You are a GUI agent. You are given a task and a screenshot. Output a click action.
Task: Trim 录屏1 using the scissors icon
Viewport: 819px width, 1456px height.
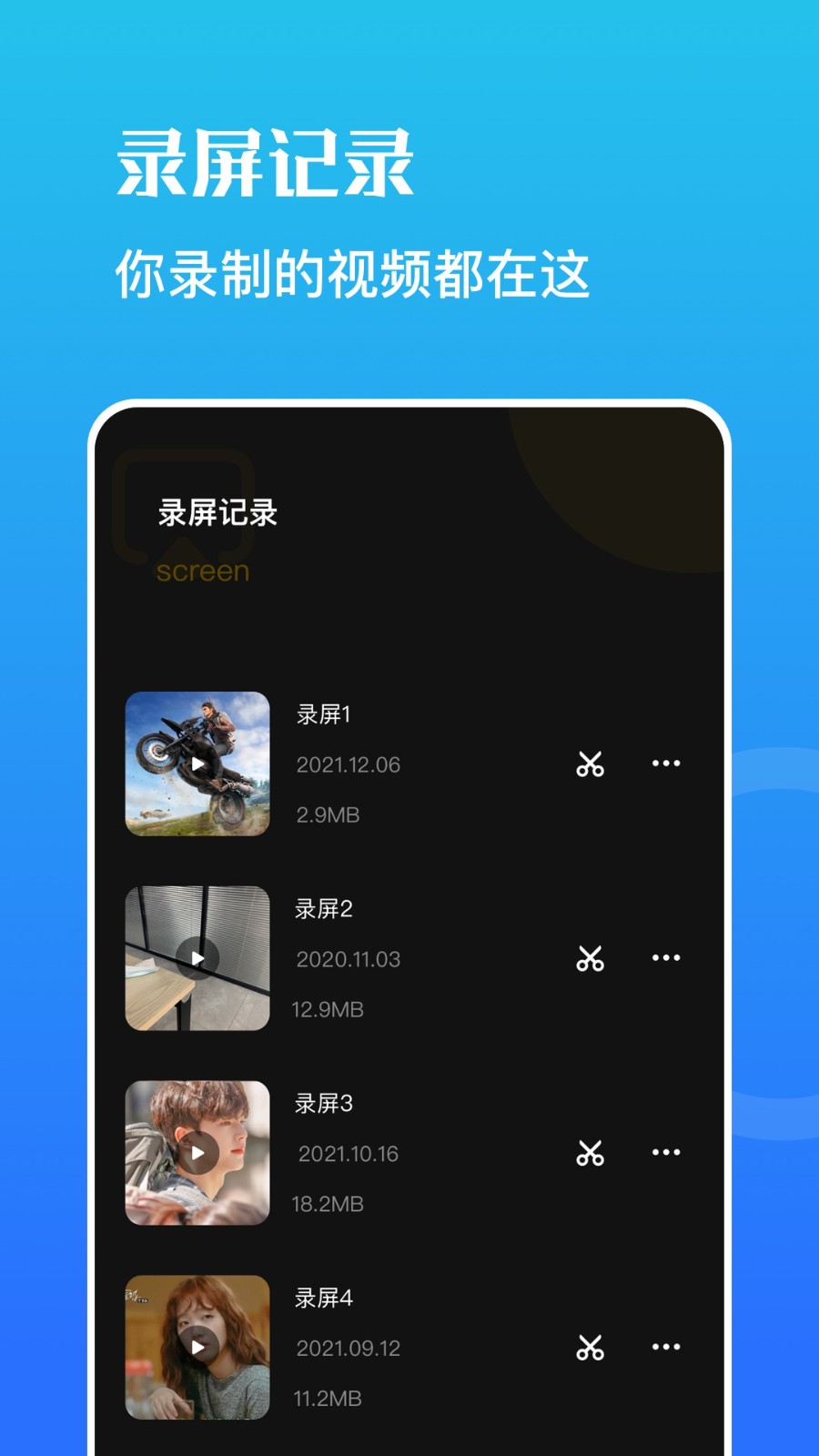pos(591,764)
